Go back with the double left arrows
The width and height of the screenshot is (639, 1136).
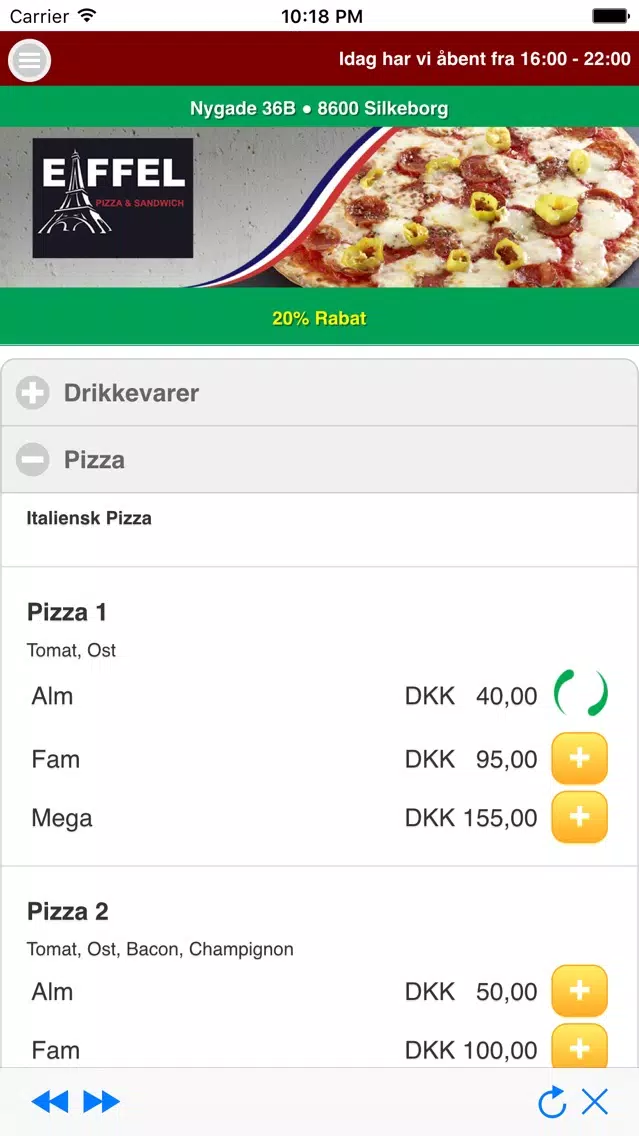pos(50,1102)
